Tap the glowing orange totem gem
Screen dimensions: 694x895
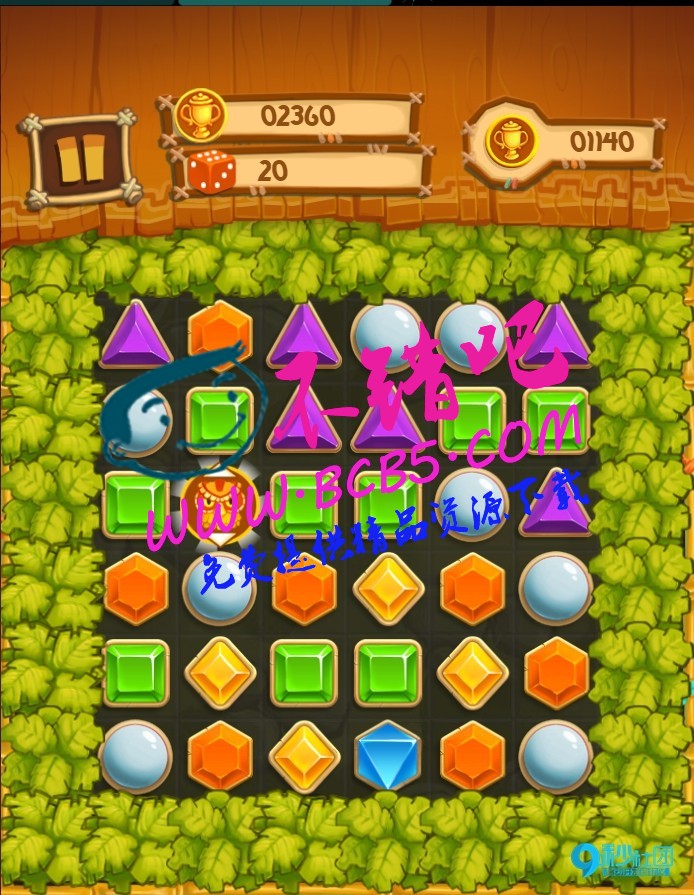point(221,501)
